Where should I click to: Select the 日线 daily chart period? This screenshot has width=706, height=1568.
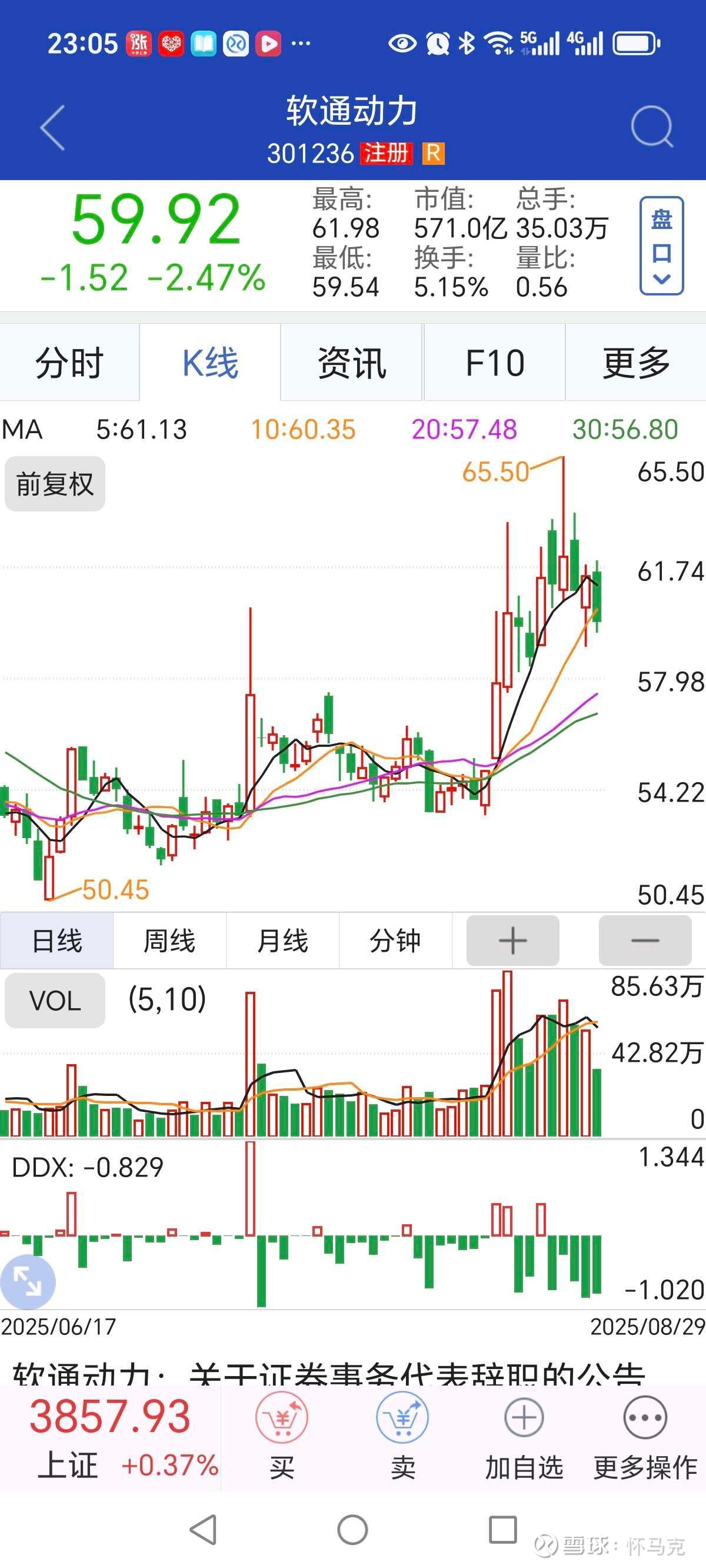[56, 941]
